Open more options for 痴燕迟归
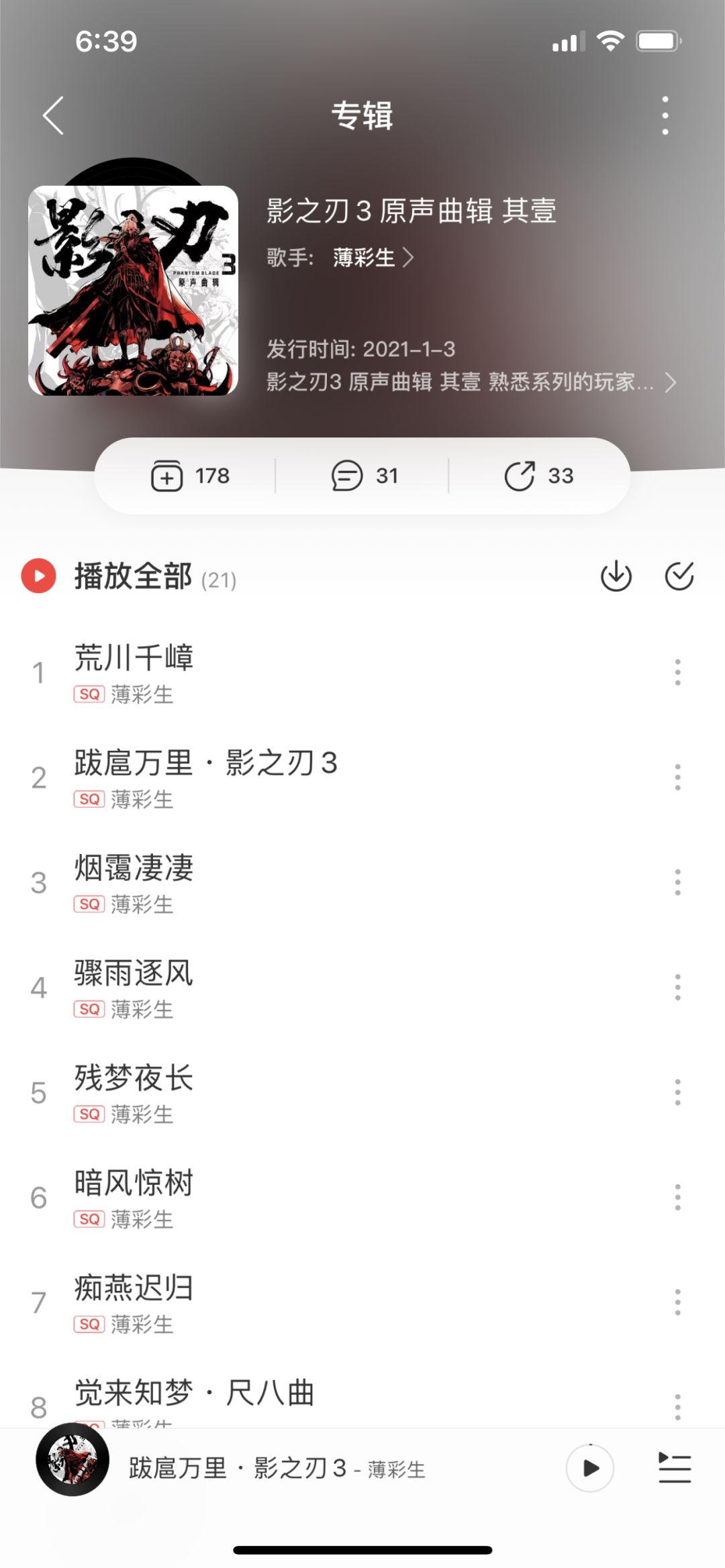This screenshot has width=725, height=1568. [677, 1302]
